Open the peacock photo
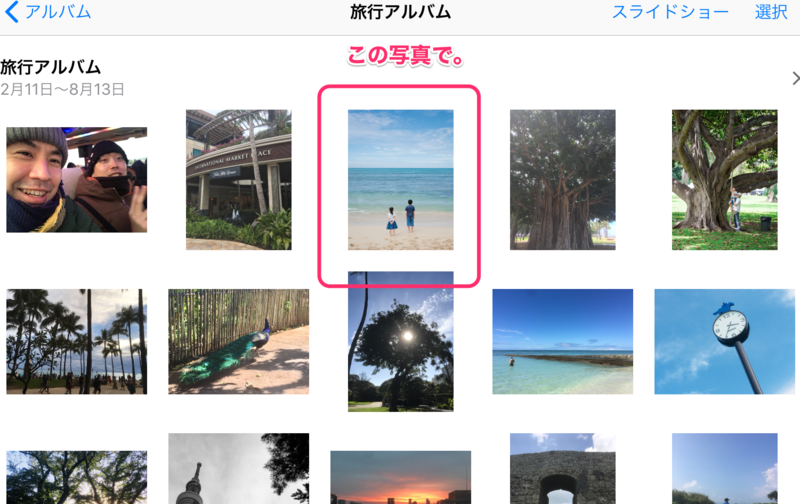This screenshot has height=504, width=800. tap(238, 341)
